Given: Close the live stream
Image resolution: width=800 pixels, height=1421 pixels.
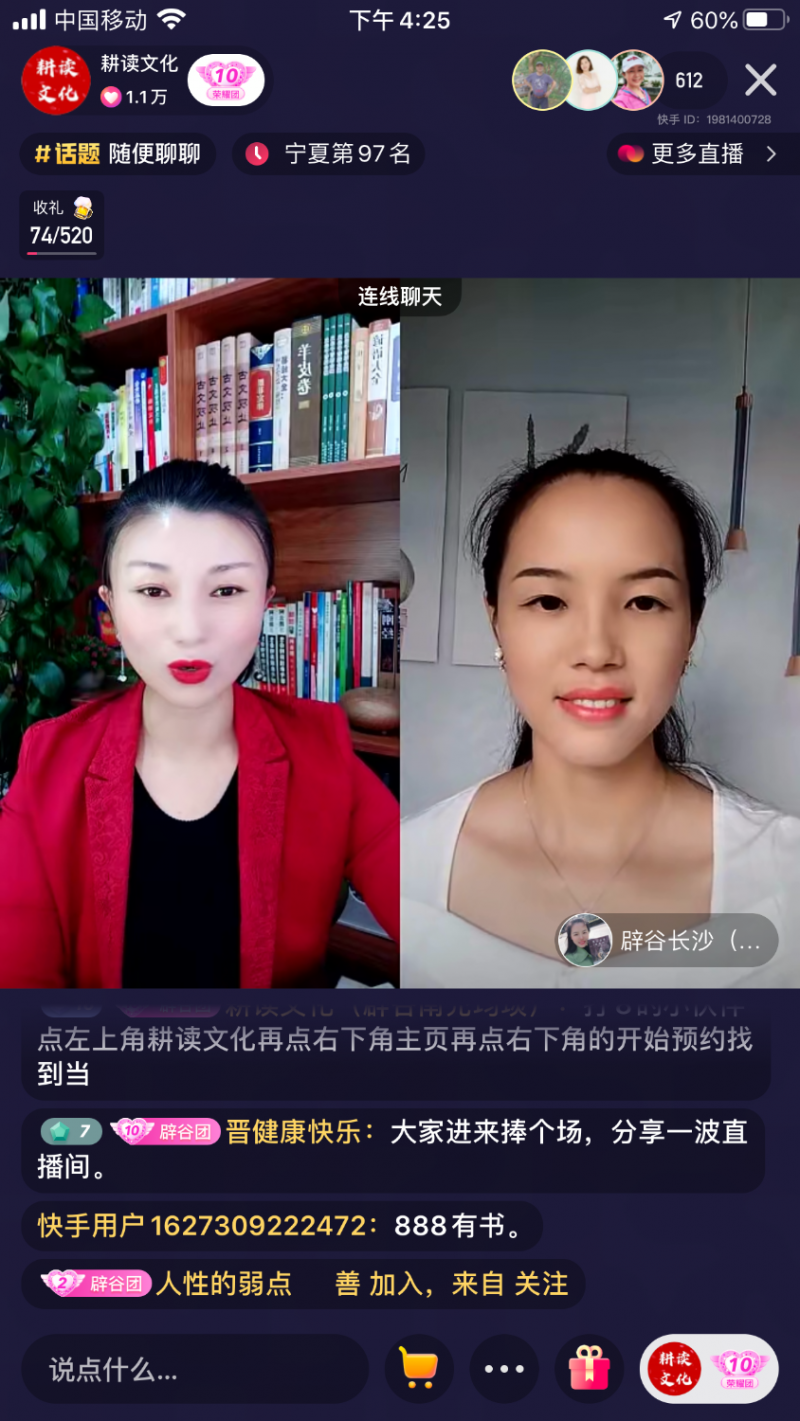Looking at the screenshot, I should point(761,80).
